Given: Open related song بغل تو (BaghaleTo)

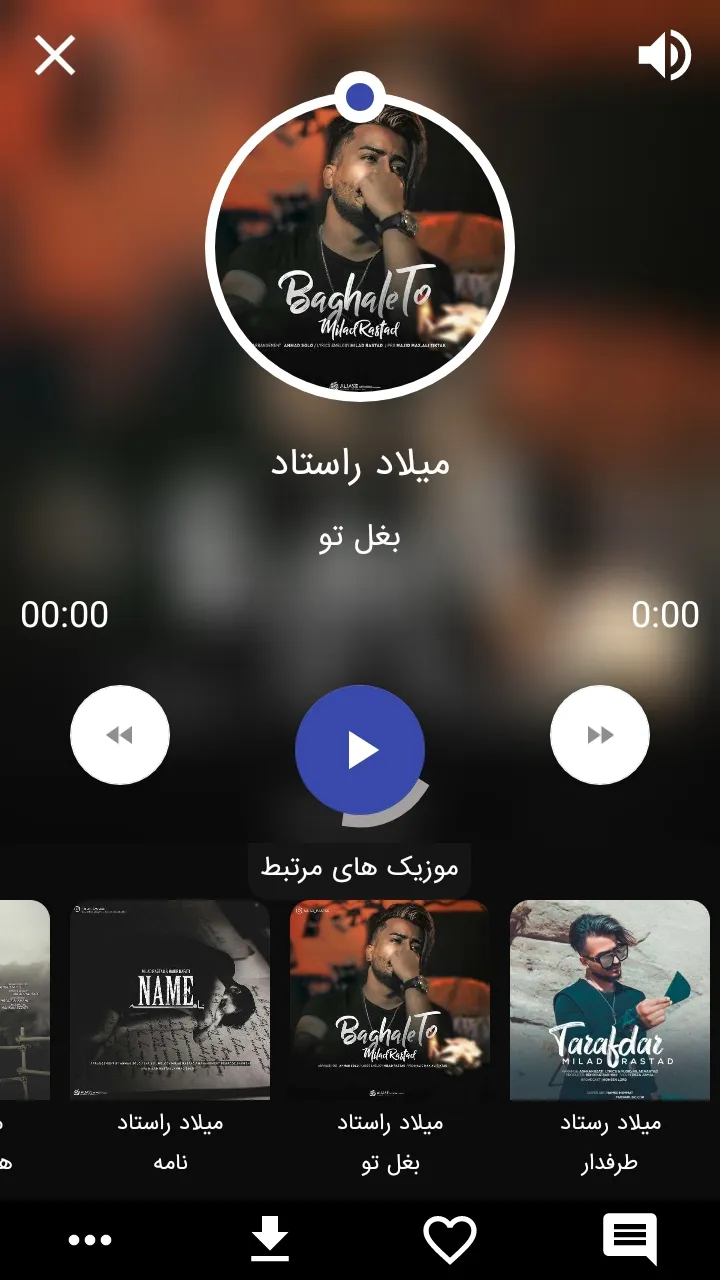Looking at the screenshot, I should (x=390, y=1000).
